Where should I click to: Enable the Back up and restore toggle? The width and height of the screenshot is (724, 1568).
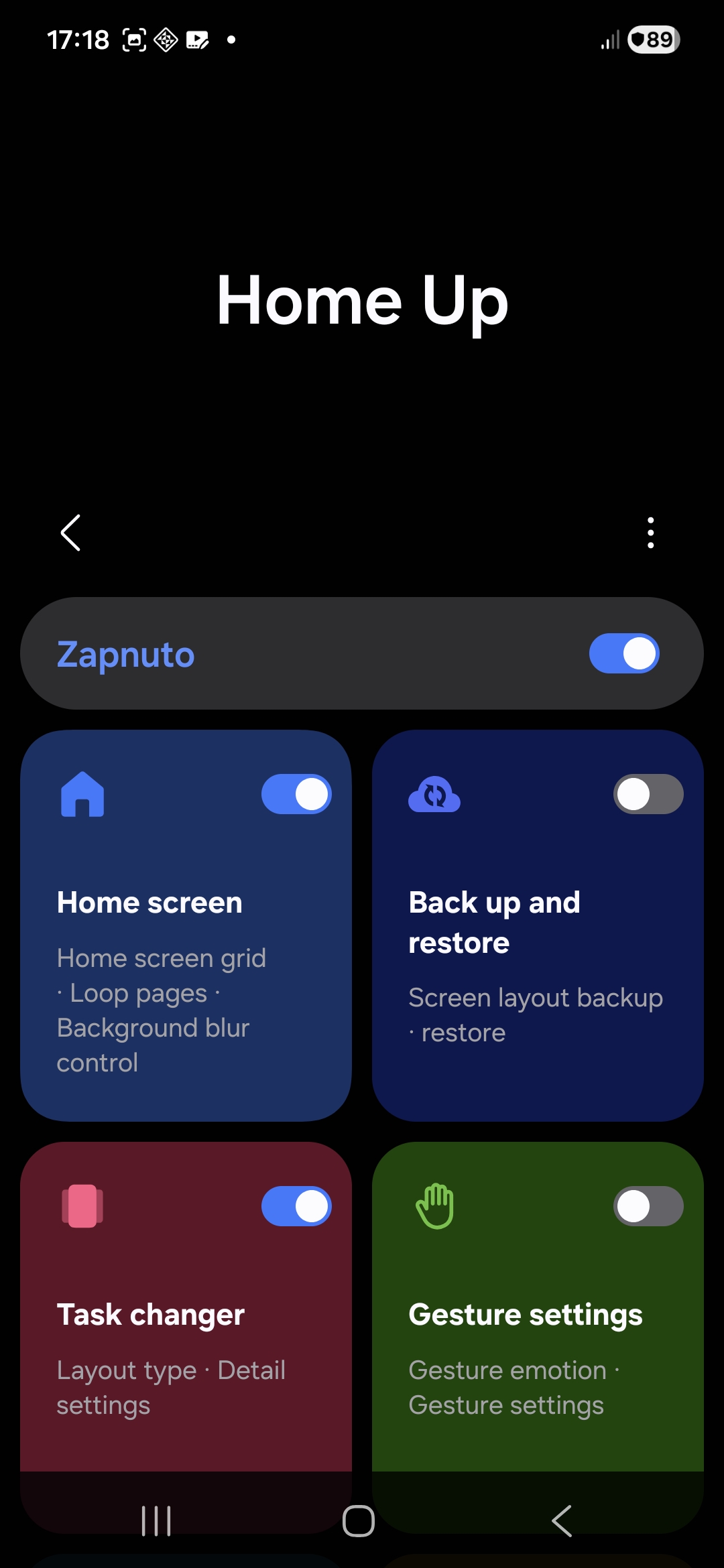click(x=648, y=794)
